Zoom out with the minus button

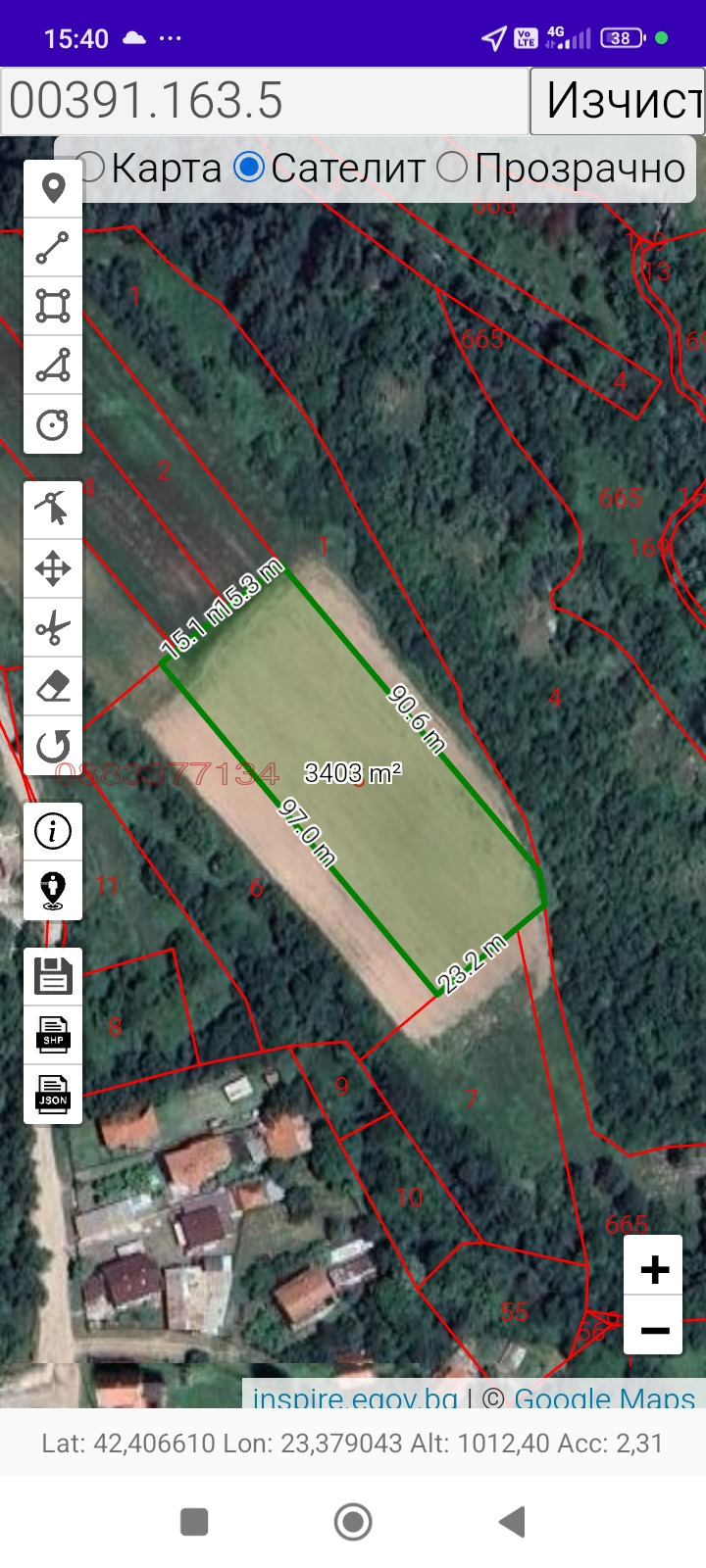coord(654,1330)
